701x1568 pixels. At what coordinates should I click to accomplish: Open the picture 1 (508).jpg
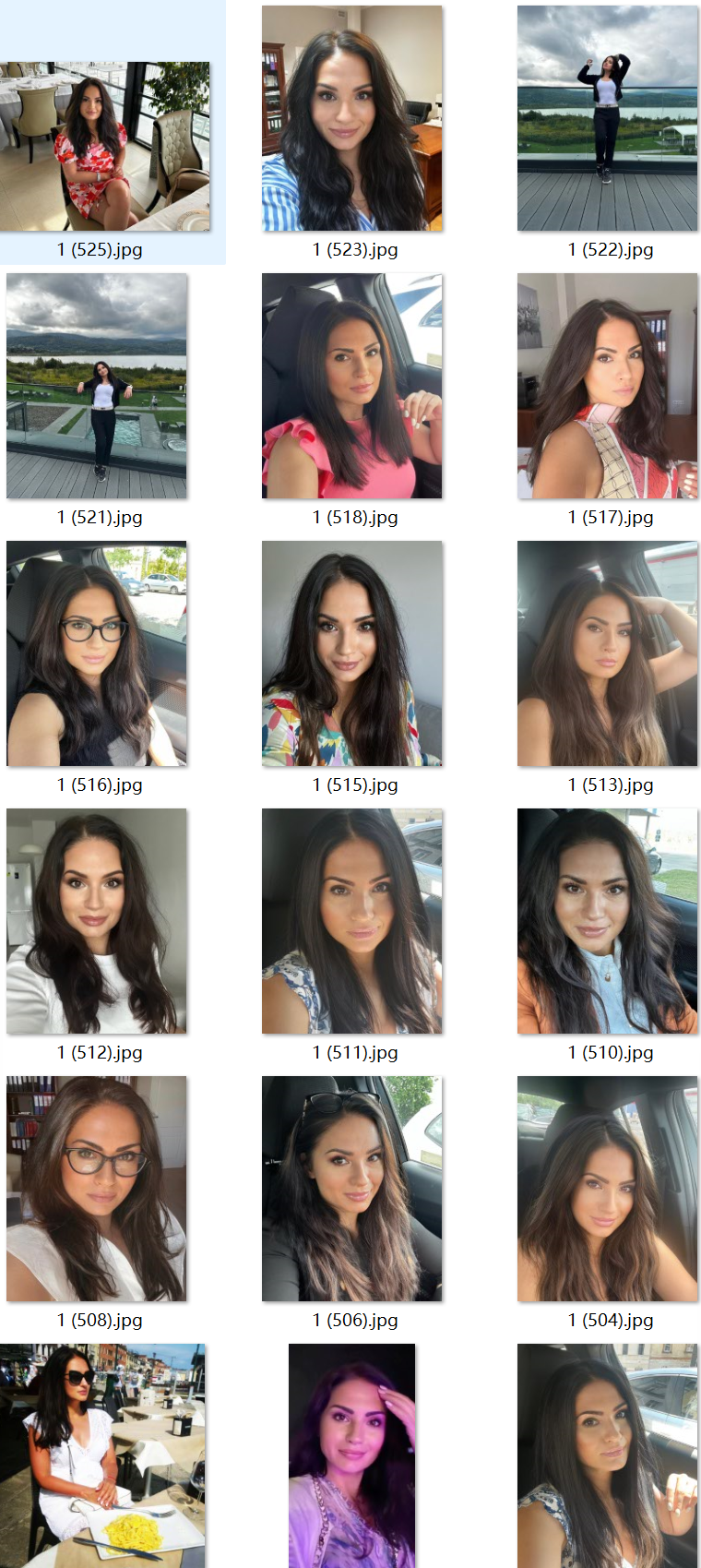[96, 1189]
